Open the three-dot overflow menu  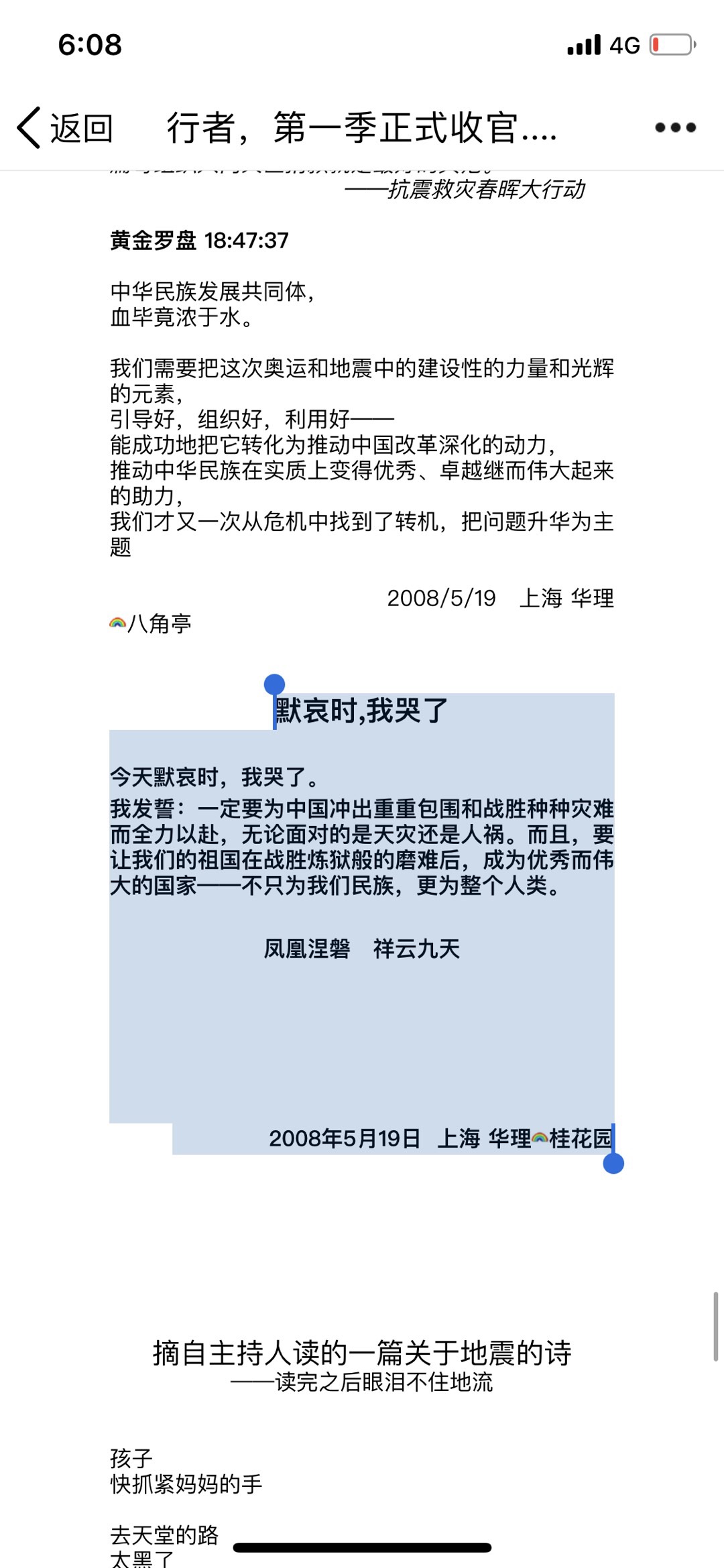(675, 127)
